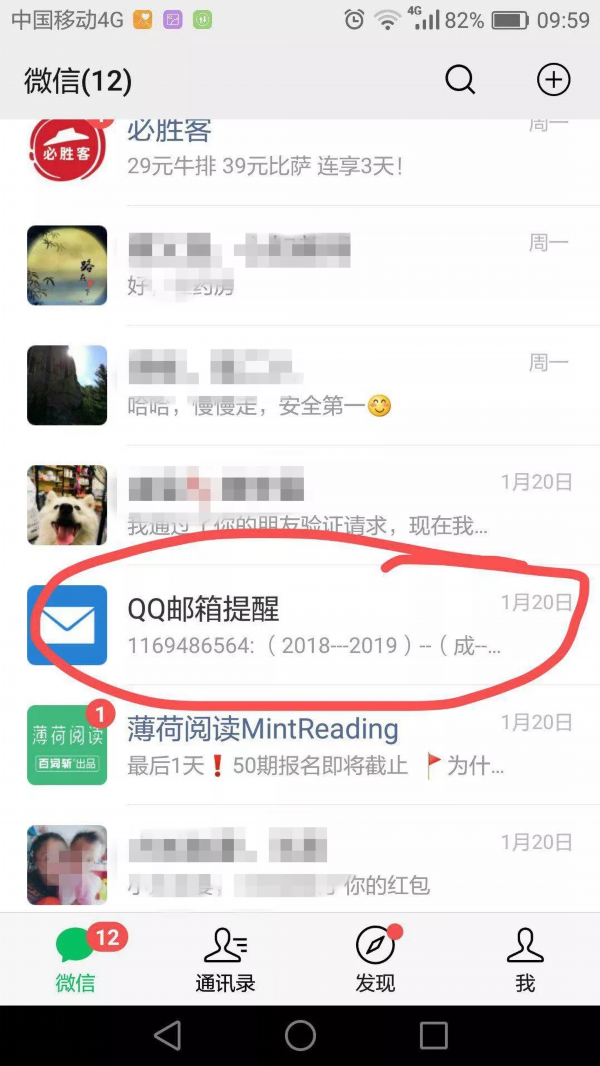Tap the system home button
This screenshot has height=1066, width=600.
click(300, 1035)
